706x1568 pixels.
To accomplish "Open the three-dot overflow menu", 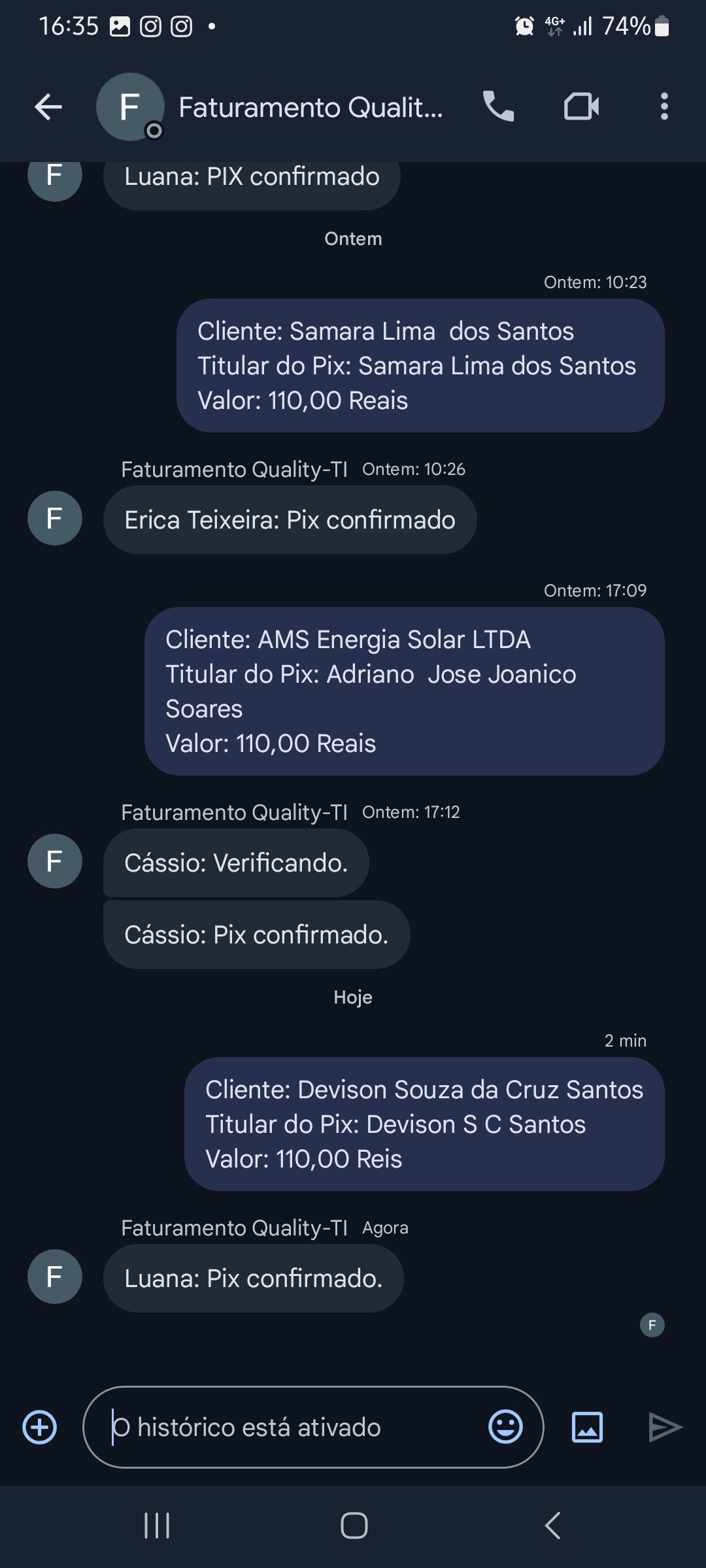I will [664, 106].
